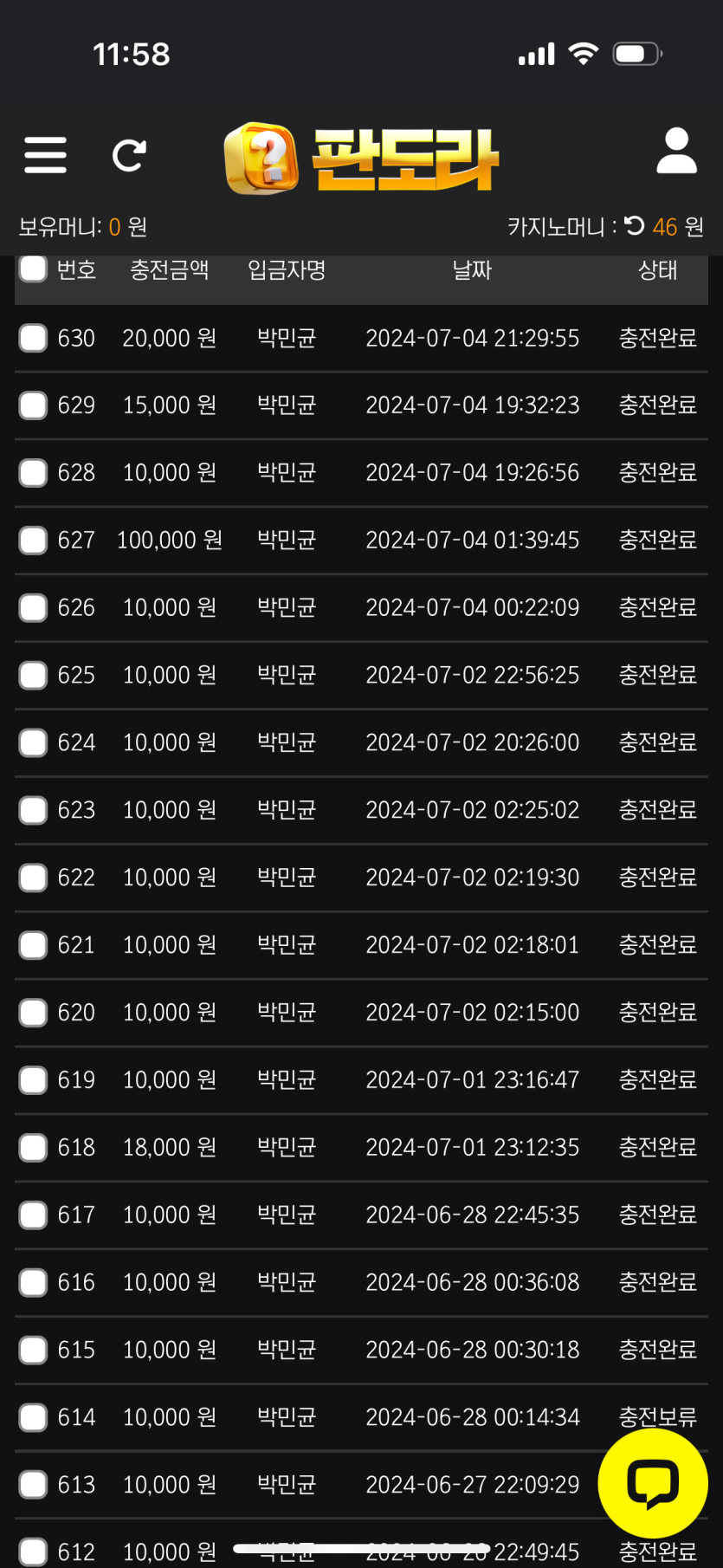Tick the checkbox on row 627

[33, 541]
